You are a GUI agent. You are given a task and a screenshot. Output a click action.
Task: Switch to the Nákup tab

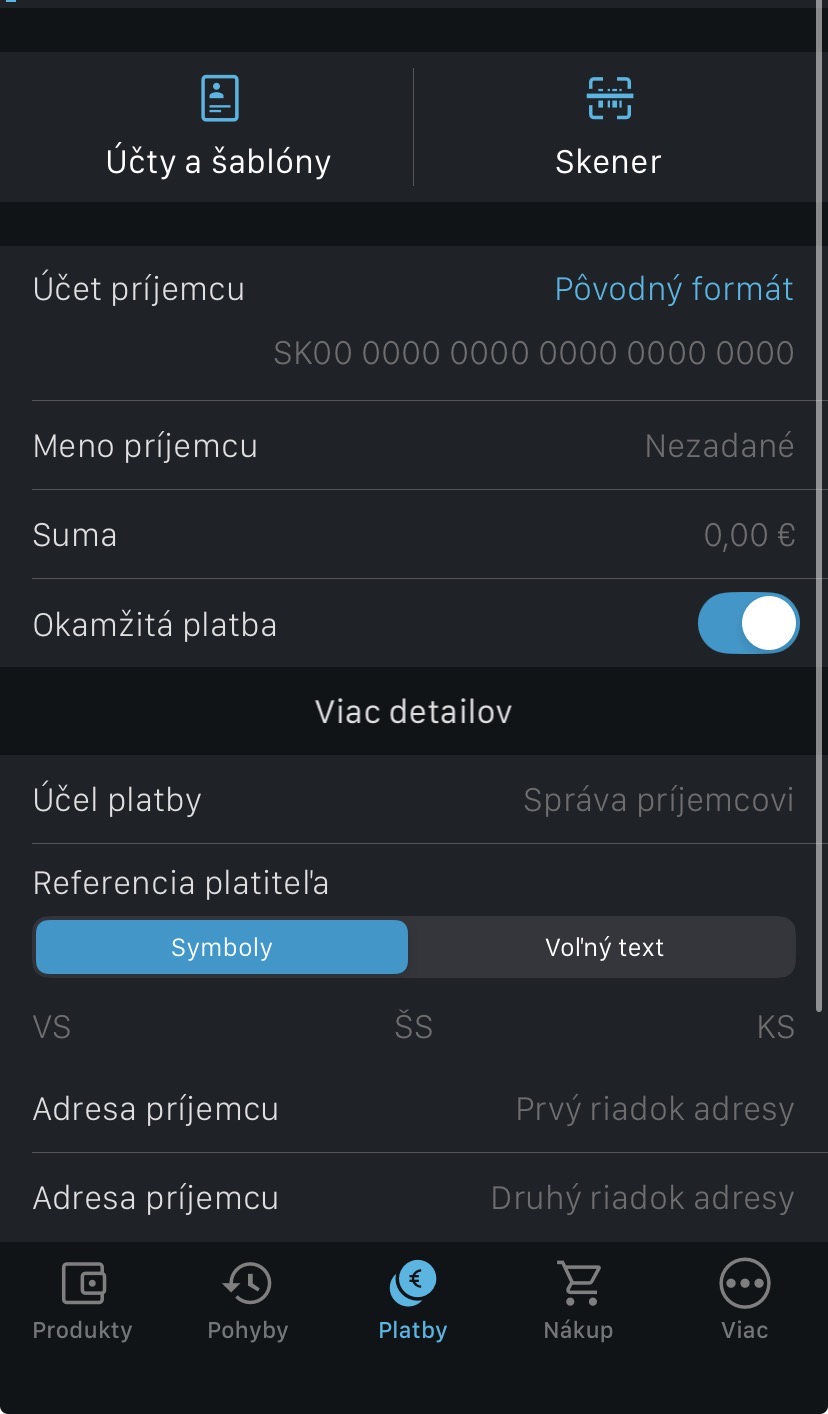point(578,1300)
